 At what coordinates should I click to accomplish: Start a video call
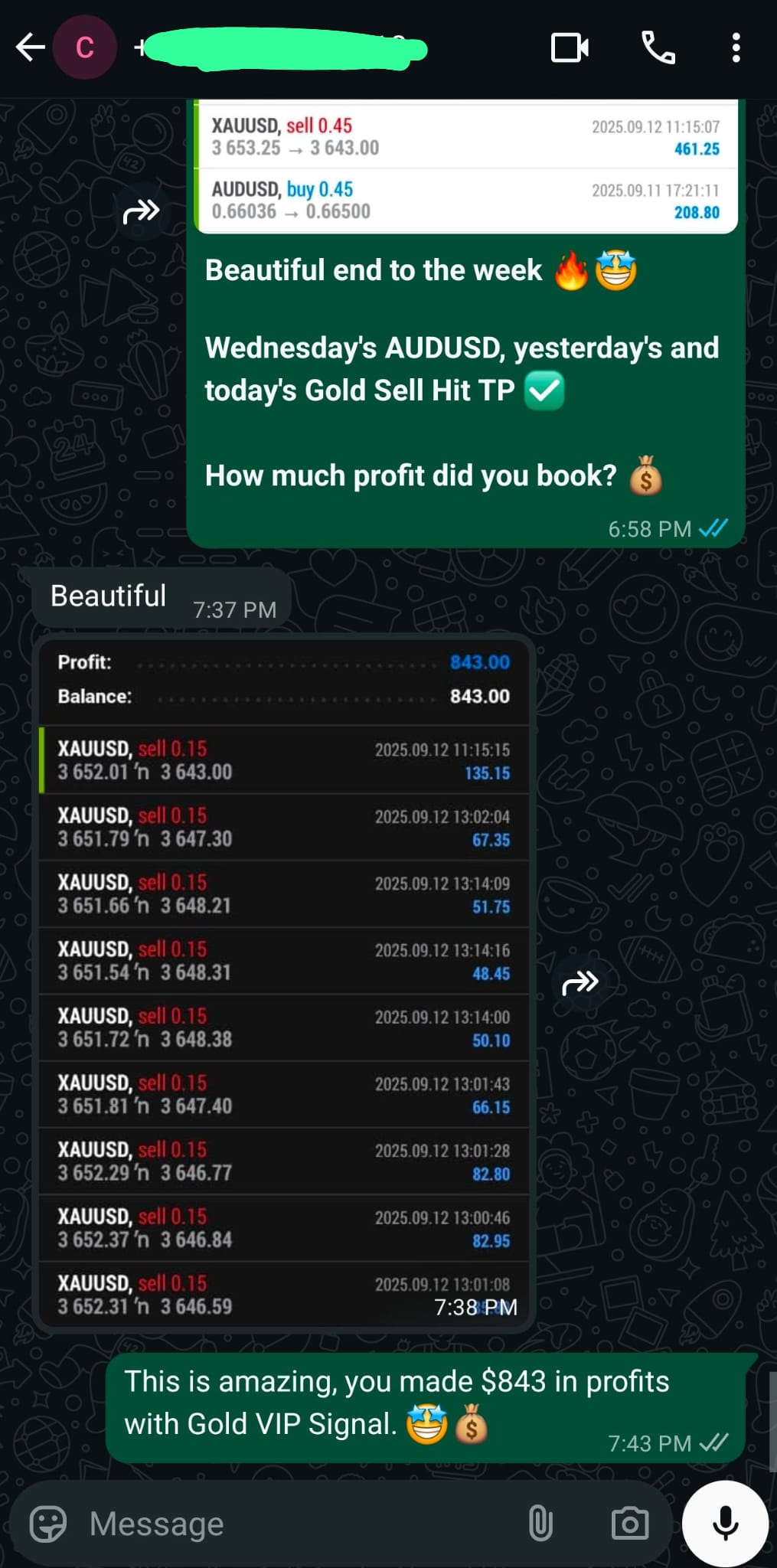pos(570,47)
